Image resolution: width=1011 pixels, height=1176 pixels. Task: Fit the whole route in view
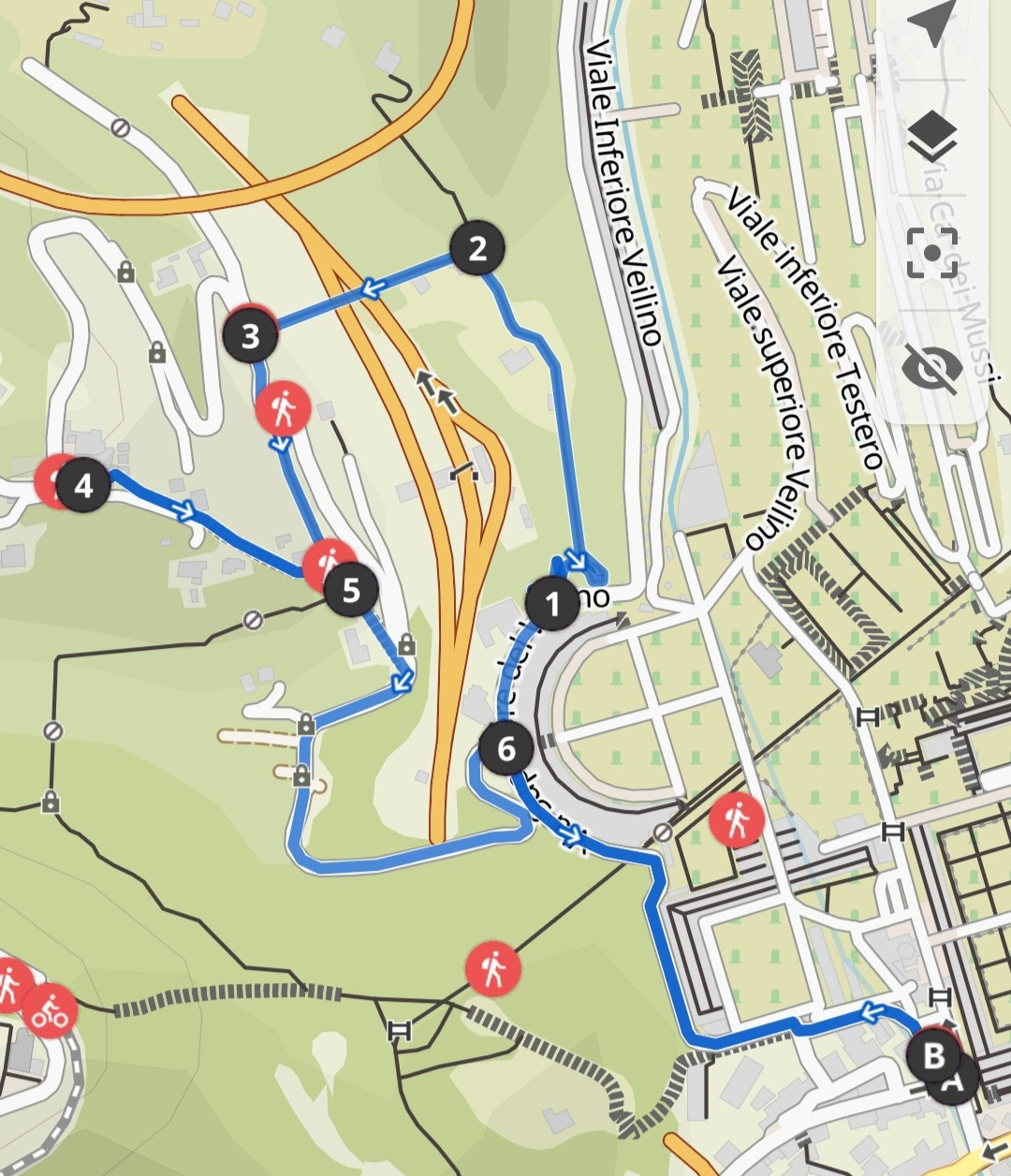[932, 251]
